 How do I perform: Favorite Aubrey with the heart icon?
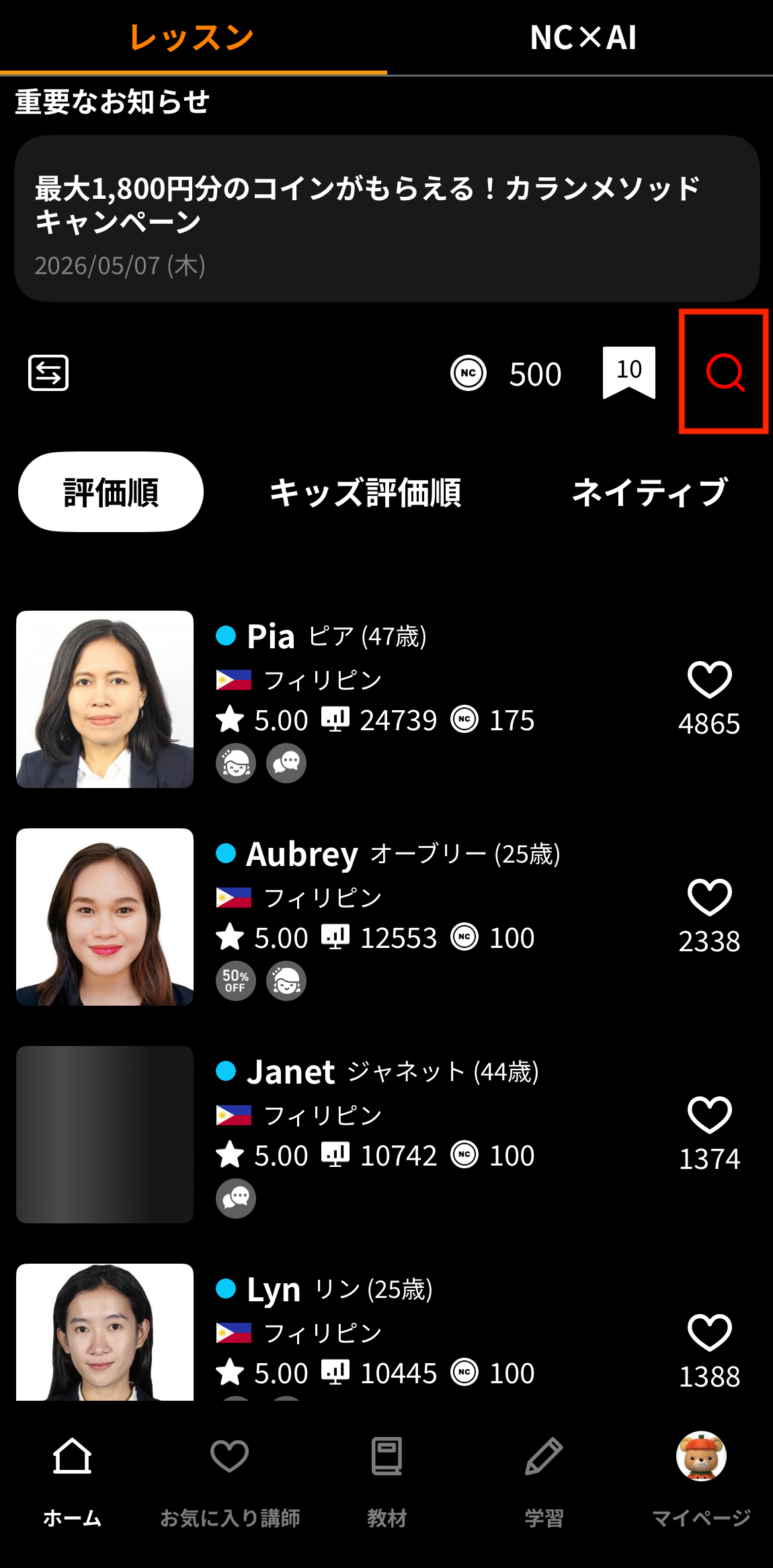[709, 898]
